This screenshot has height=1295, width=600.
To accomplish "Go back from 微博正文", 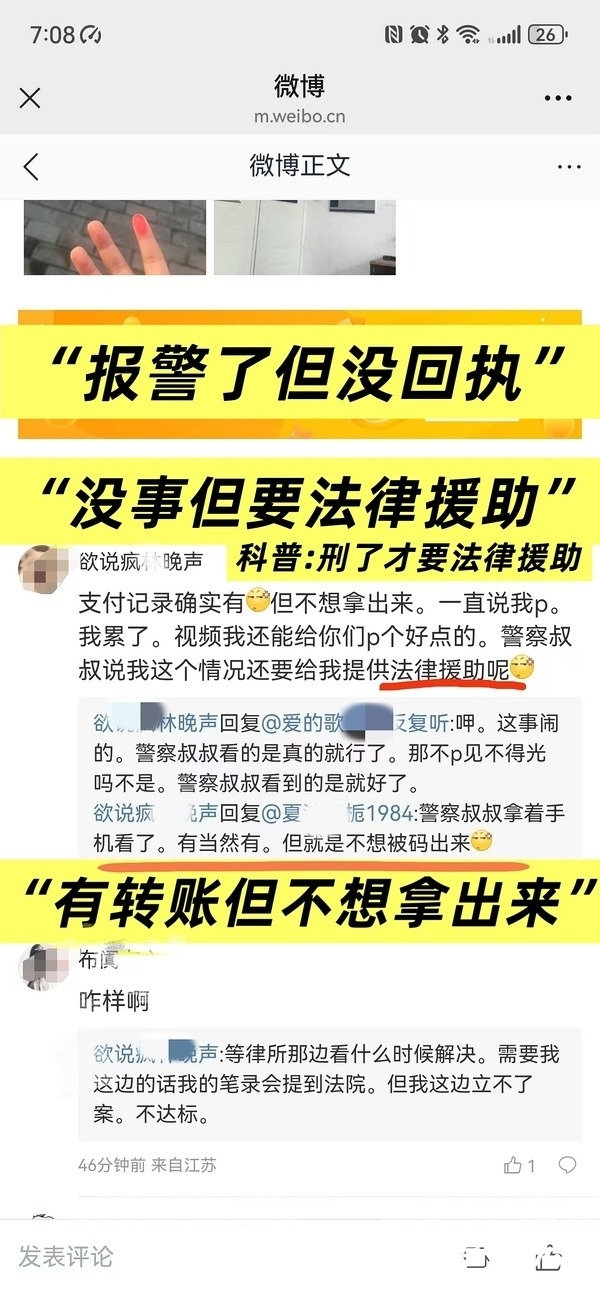I will (31, 166).
